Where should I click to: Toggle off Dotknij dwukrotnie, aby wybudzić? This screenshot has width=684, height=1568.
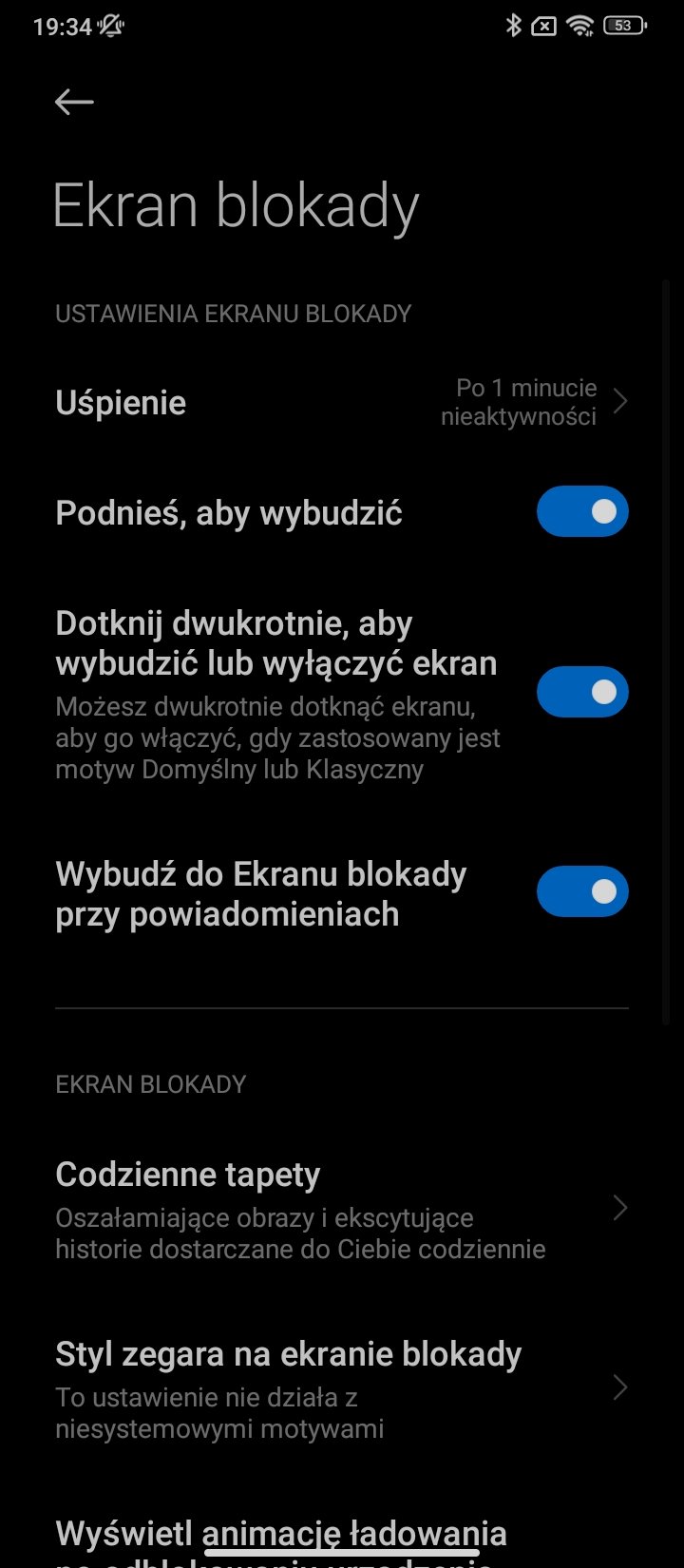(x=582, y=692)
